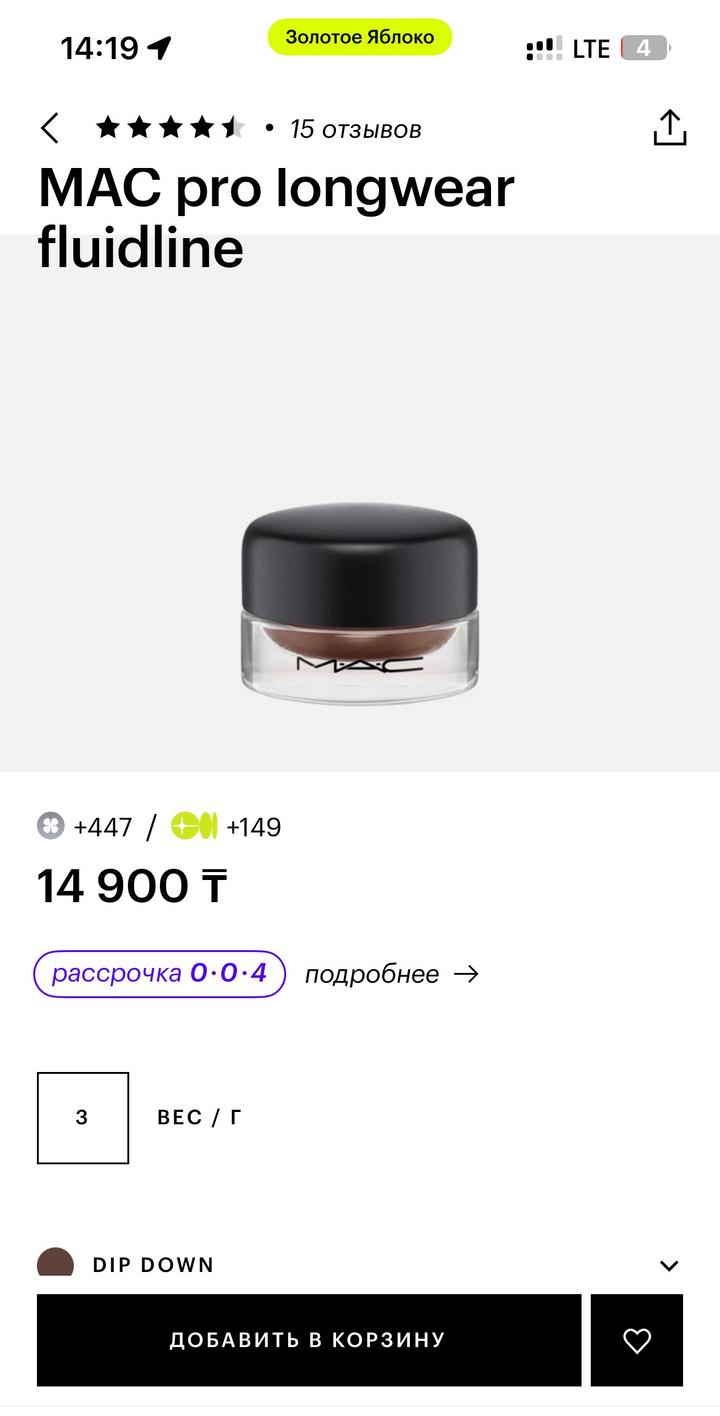The image size is (720, 1416).
Task: Open подробнее installment details
Action: 391,974
